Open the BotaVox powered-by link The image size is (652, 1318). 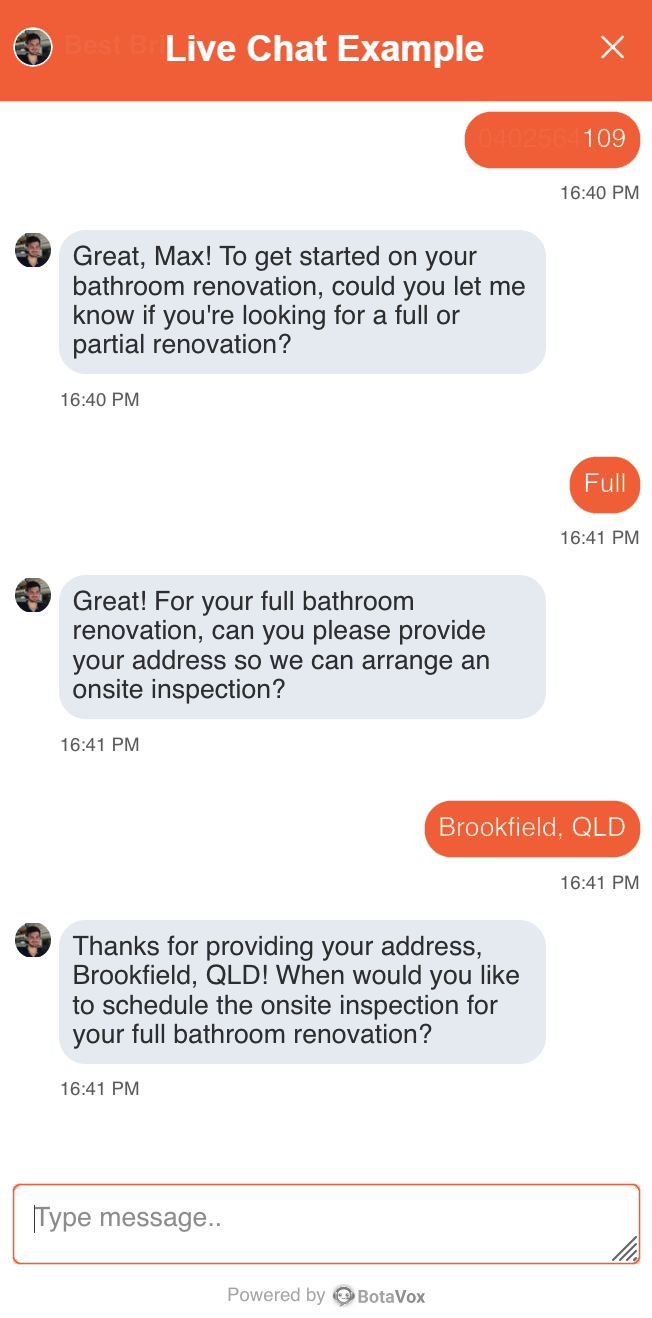pyautogui.click(x=379, y=1296)
